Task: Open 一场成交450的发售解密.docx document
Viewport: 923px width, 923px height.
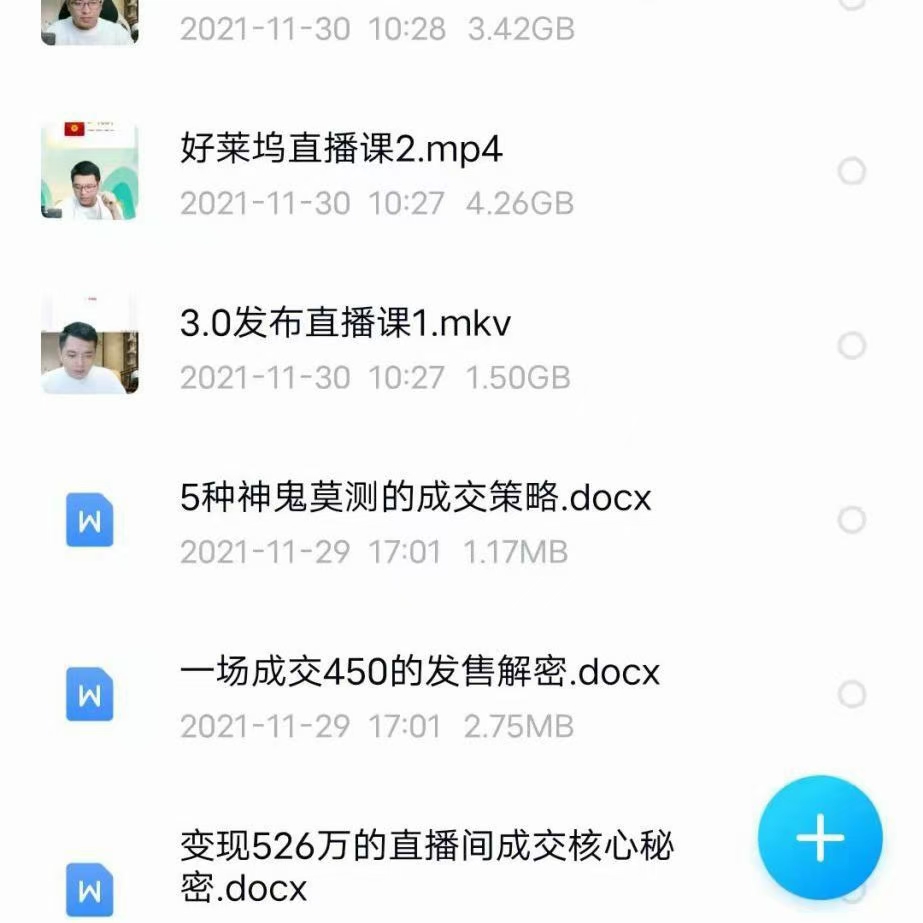Action: click(420, 672)
